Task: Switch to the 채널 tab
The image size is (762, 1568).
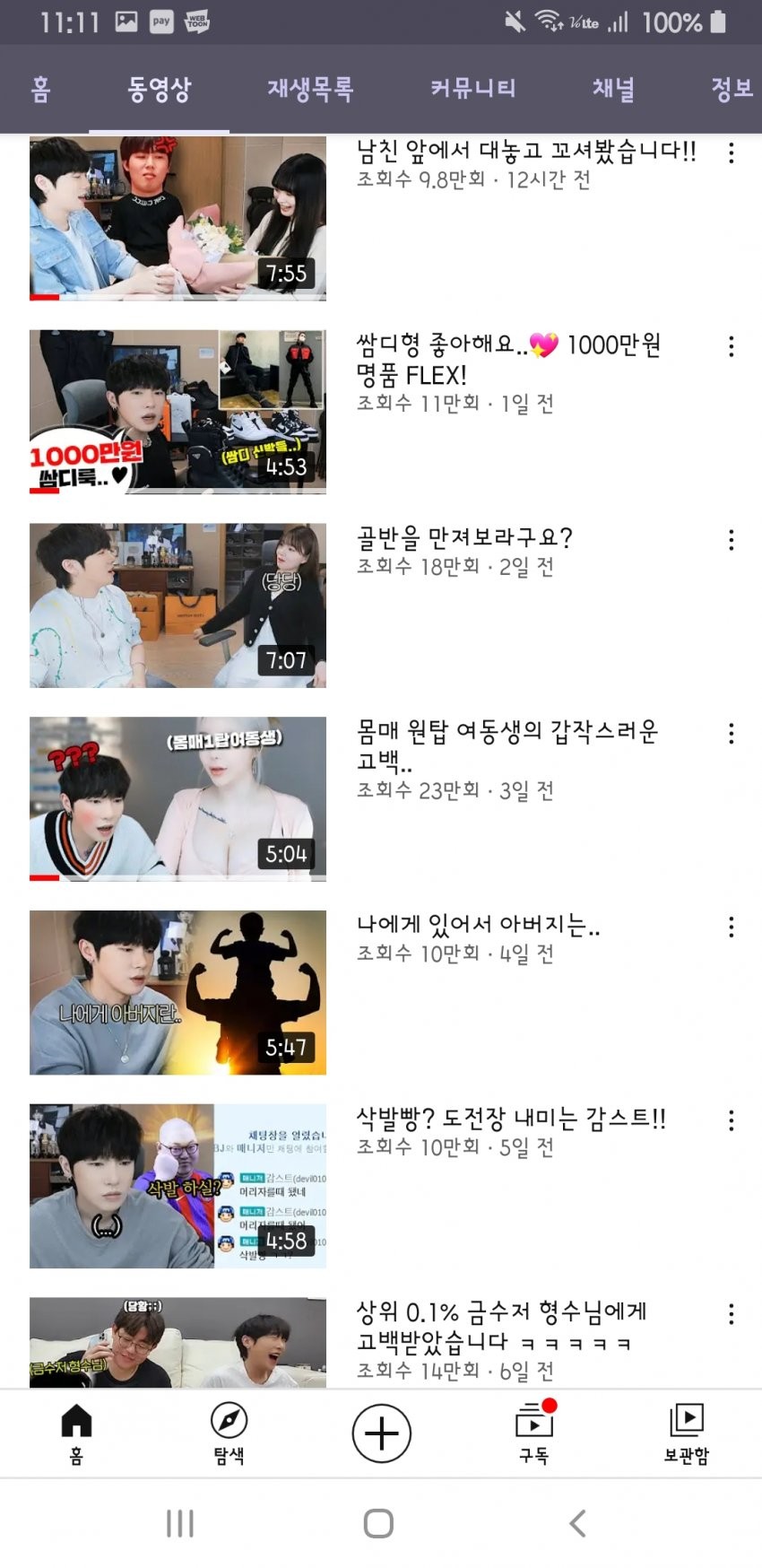Action: 613,89
